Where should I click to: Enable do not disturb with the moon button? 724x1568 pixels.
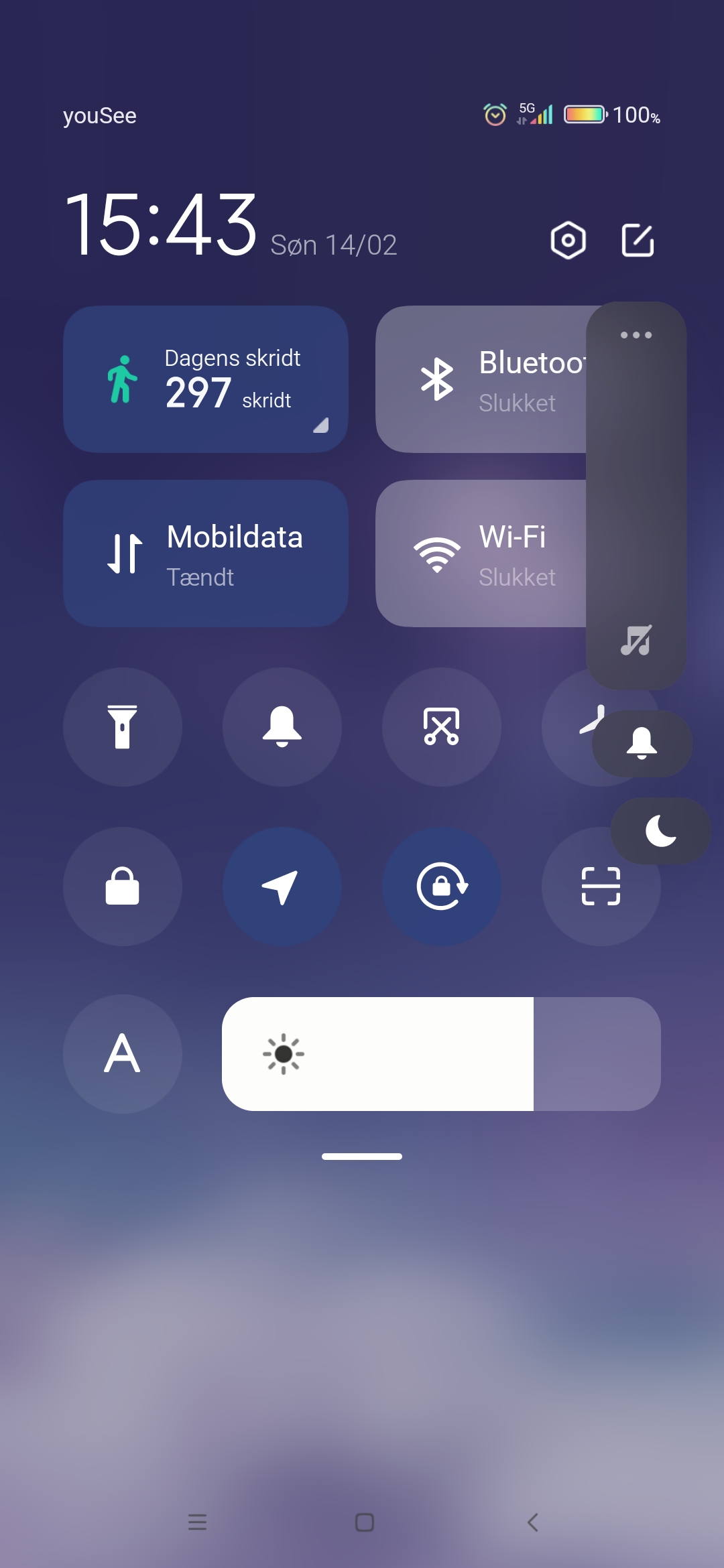660,831
